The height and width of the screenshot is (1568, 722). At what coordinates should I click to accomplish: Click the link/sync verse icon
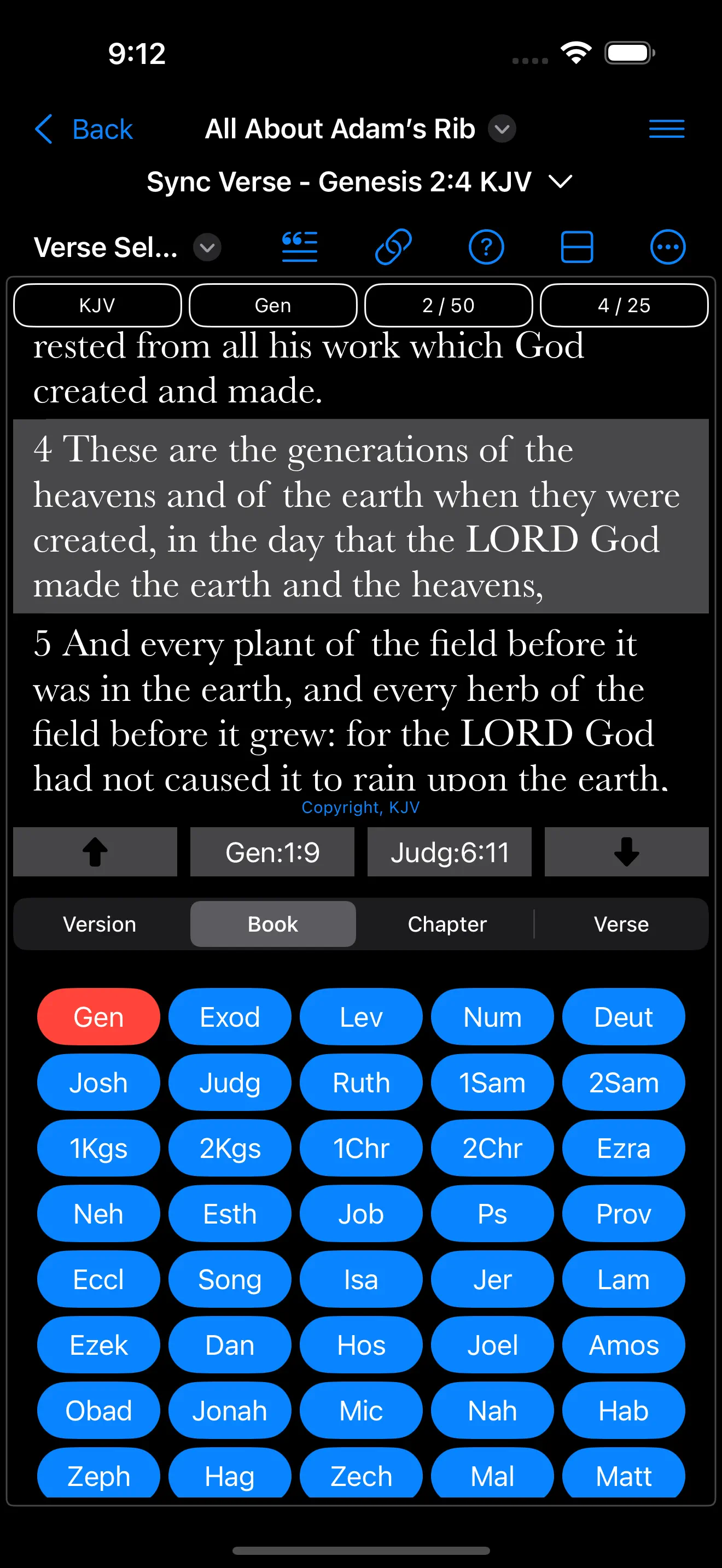click(393, 247)
